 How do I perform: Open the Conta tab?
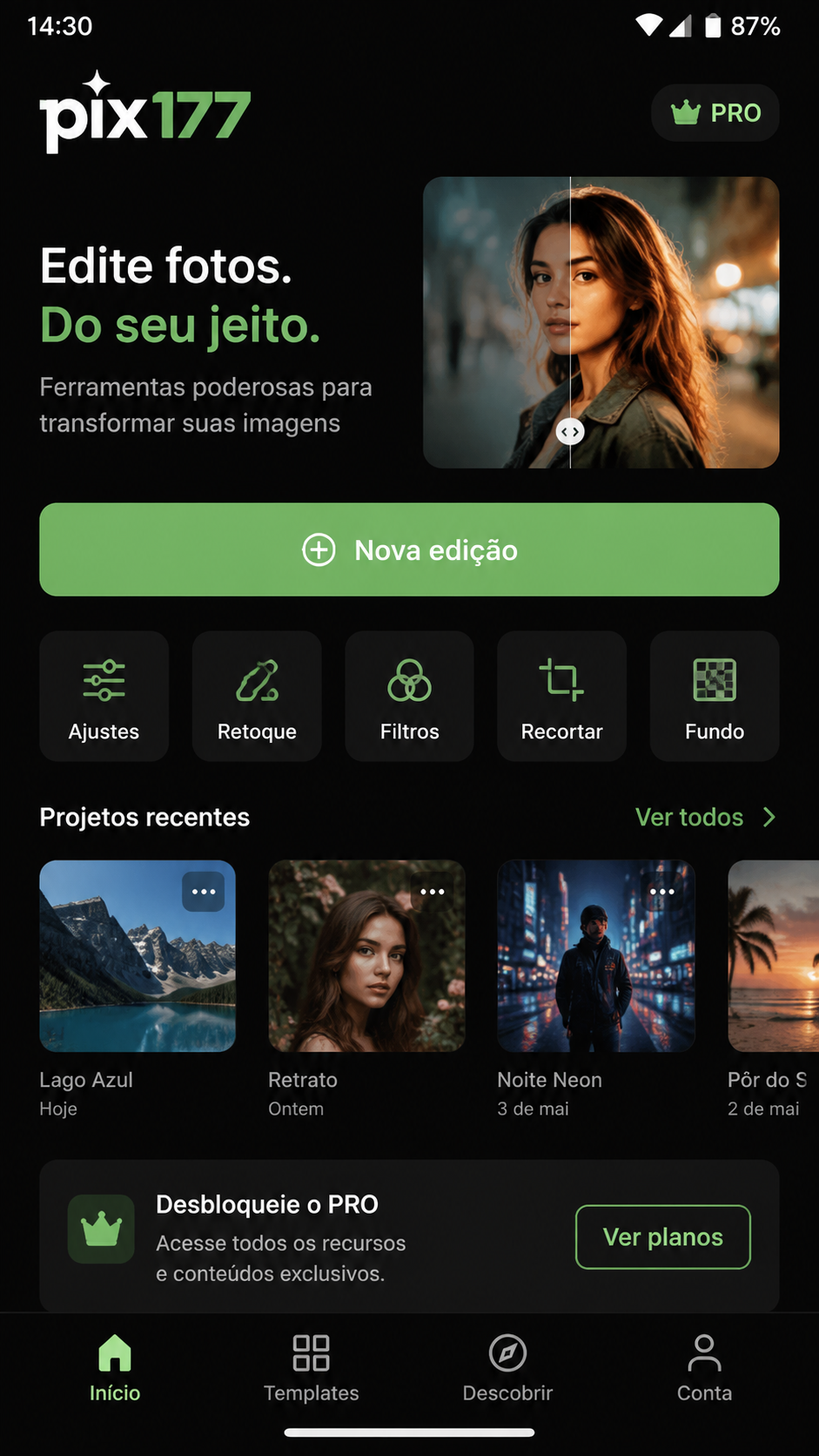tap(704, 1368)
